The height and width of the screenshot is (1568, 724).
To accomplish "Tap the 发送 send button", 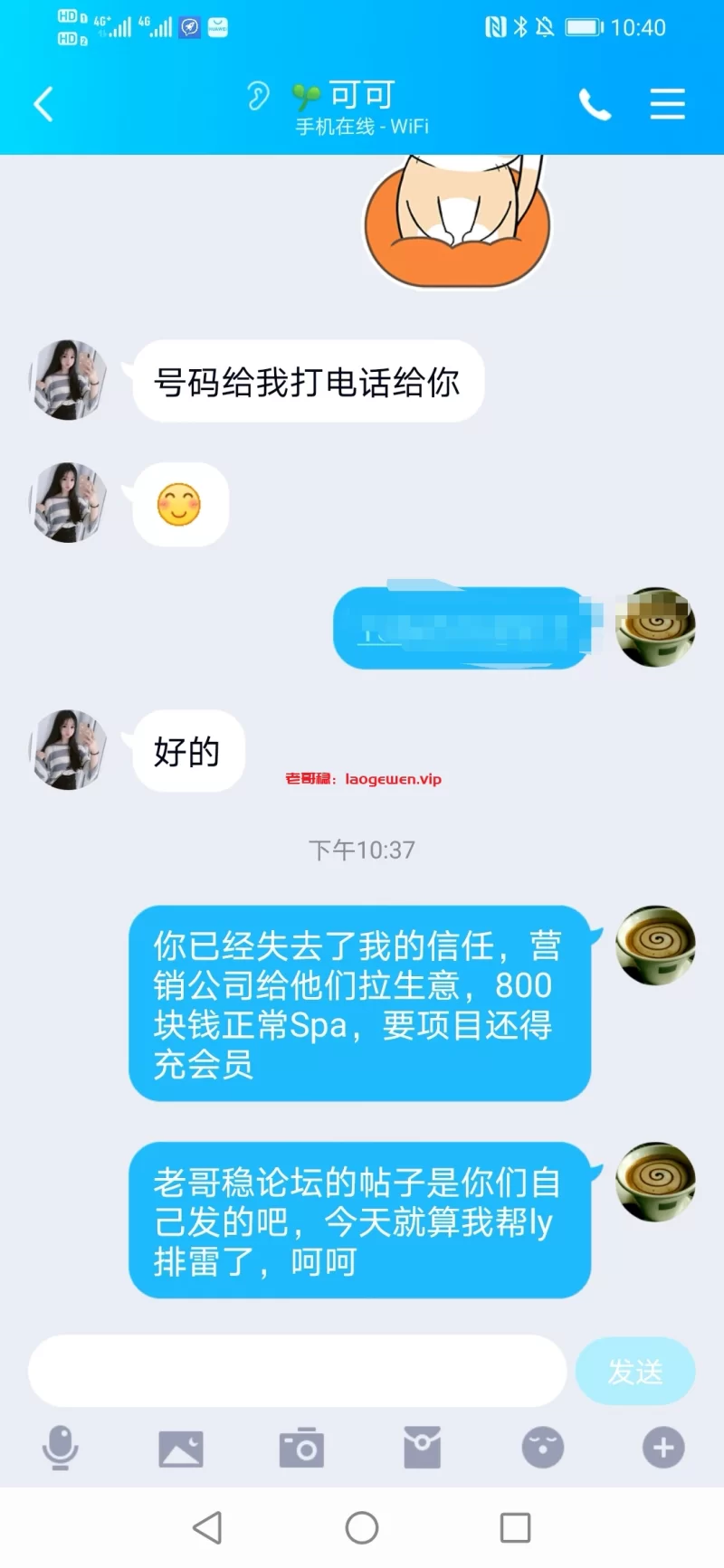I will coord(634,1371).
